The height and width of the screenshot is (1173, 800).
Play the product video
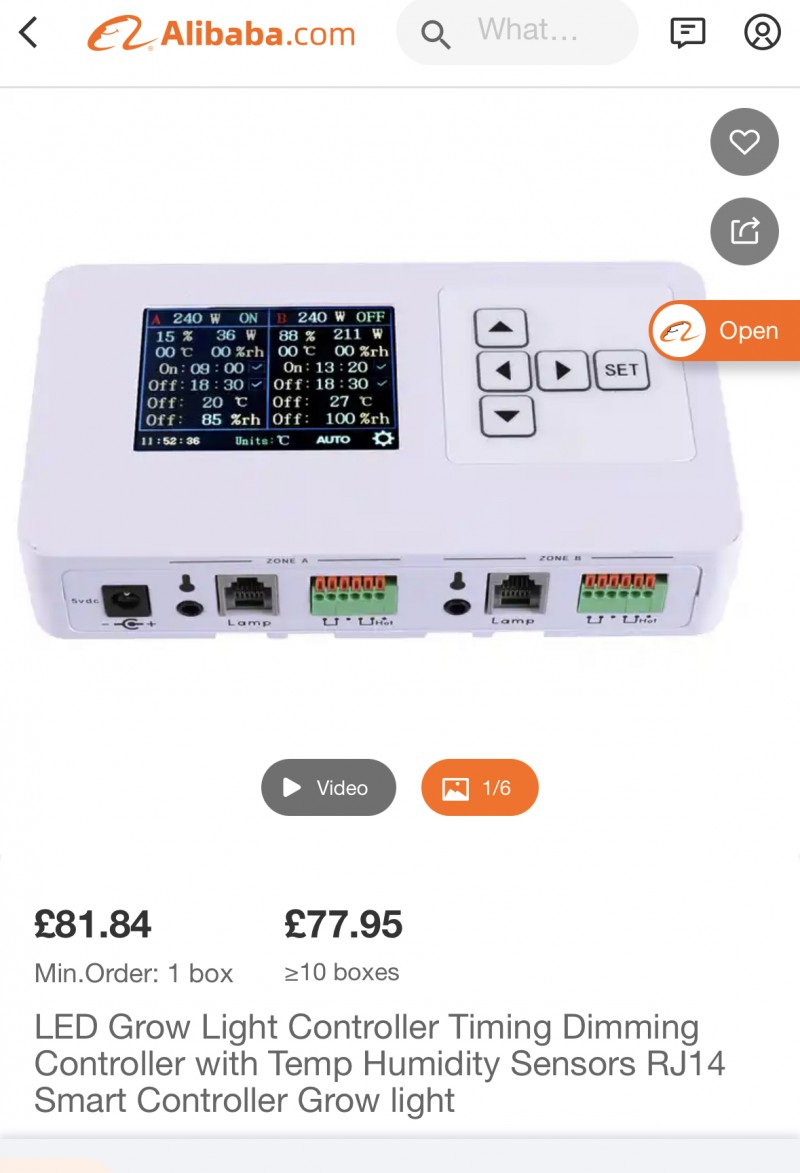(x=328, y=788)
